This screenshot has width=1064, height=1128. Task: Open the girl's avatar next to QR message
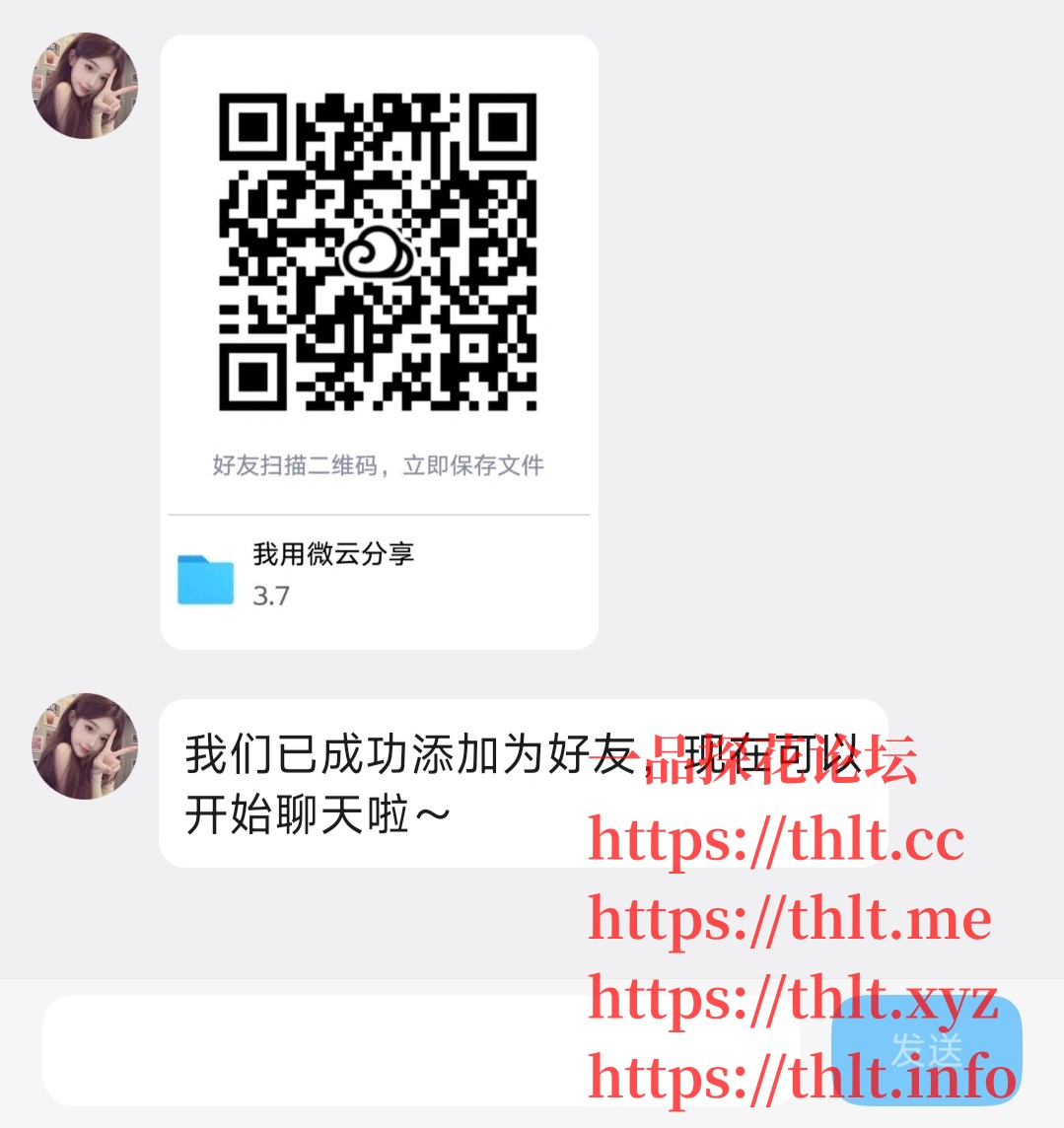coord(85,85)
